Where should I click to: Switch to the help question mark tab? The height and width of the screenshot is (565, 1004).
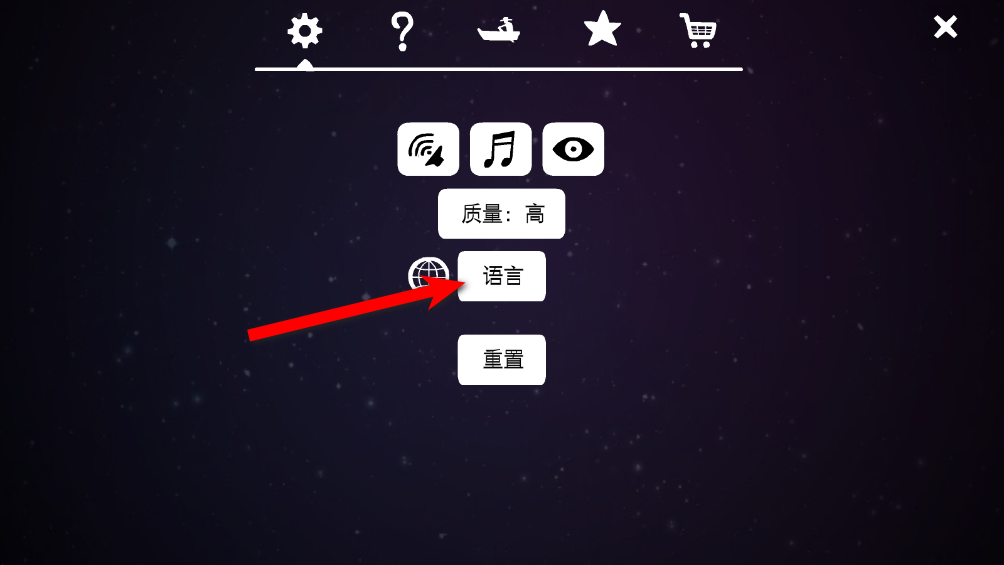coord(402,32)
